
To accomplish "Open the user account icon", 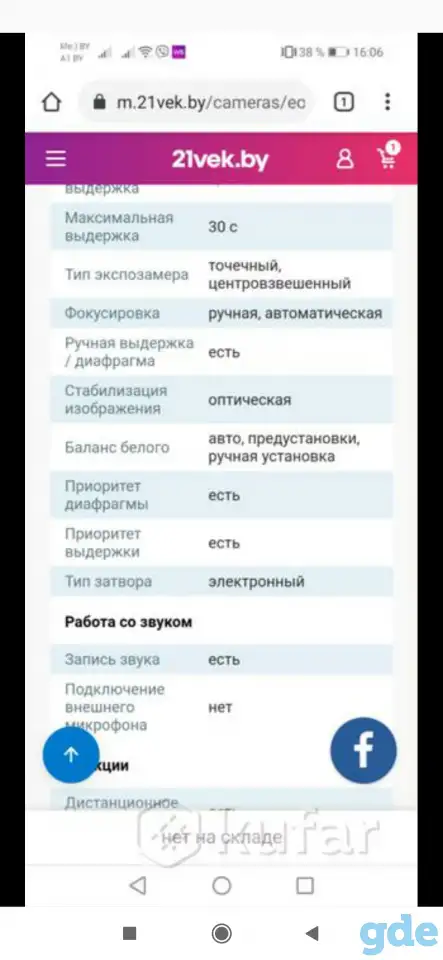I will point(345,159).
